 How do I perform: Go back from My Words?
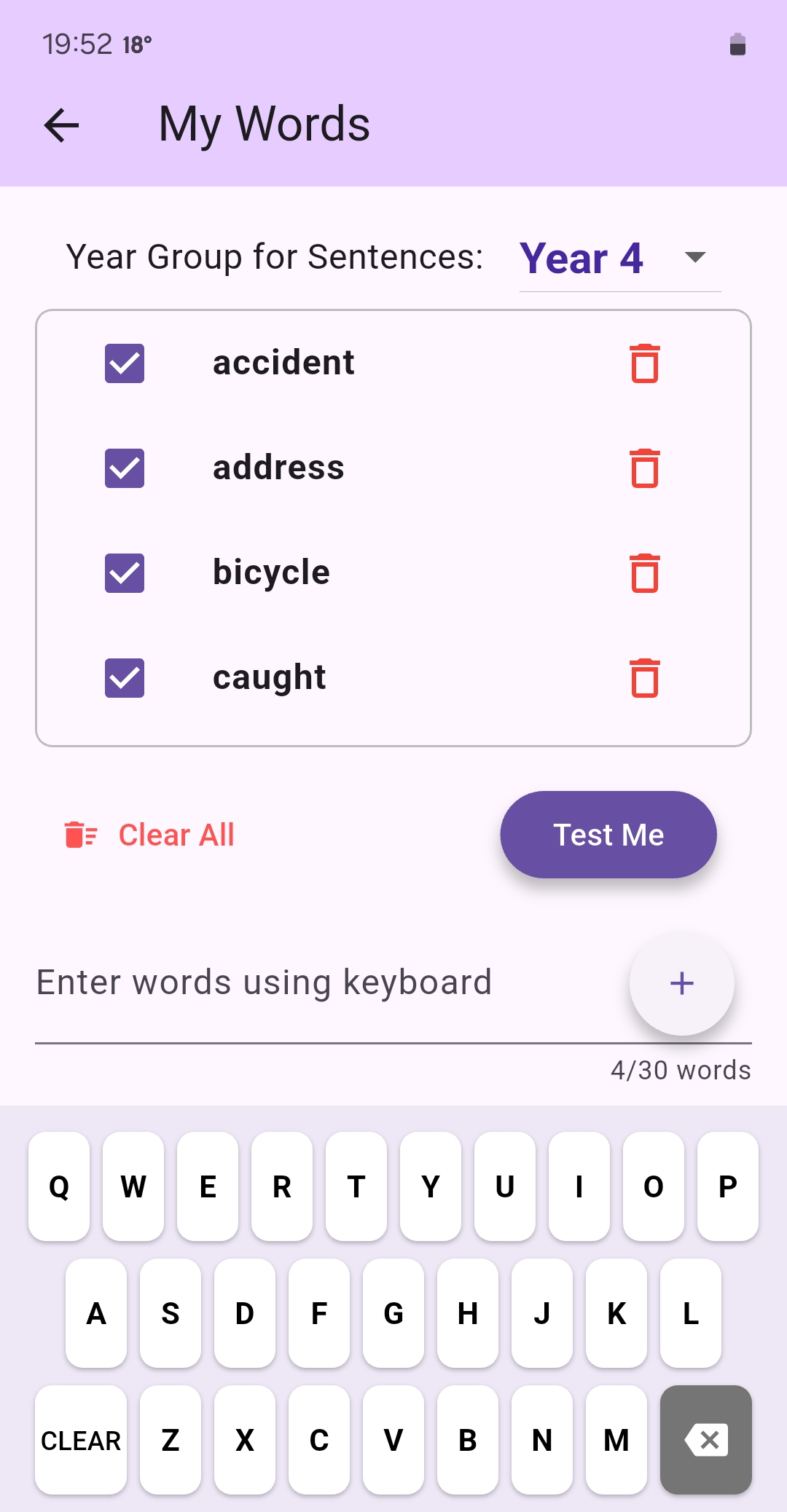point(62,125)
